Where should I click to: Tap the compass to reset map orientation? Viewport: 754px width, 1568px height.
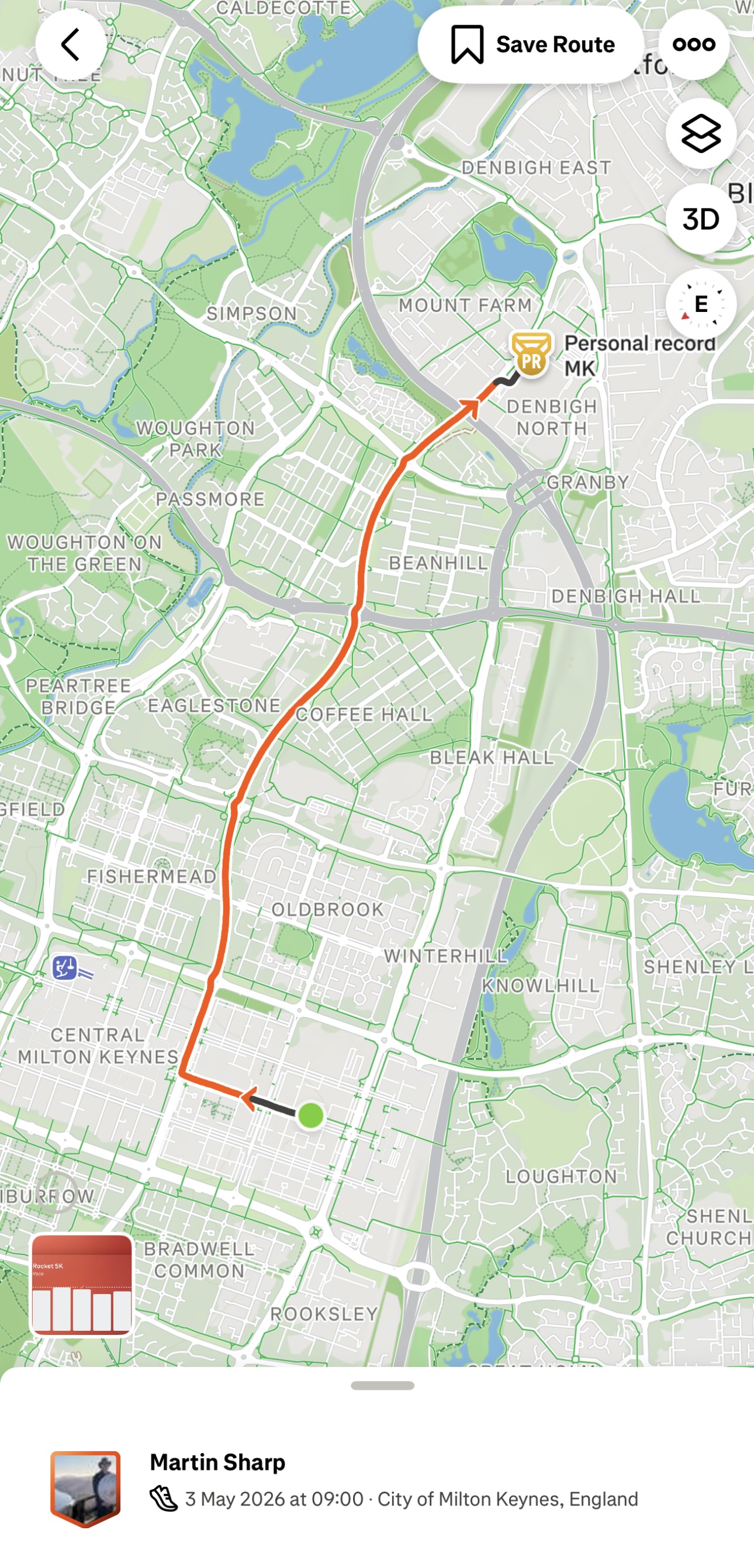pos(700,304)
